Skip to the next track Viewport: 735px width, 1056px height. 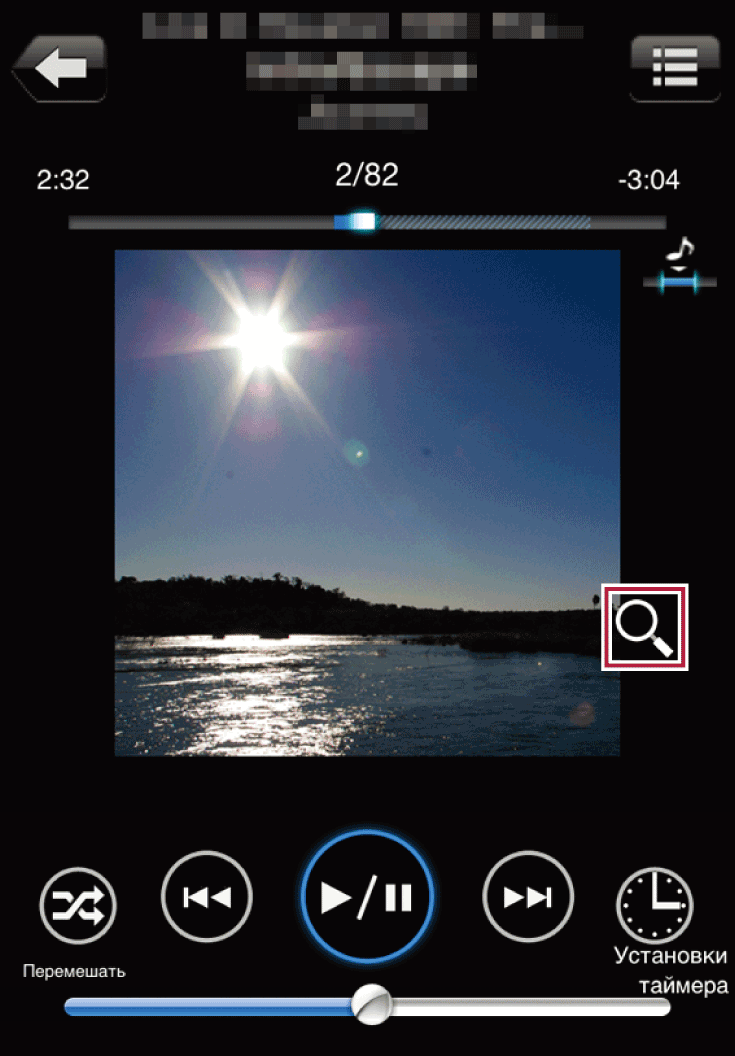point(527,896)
